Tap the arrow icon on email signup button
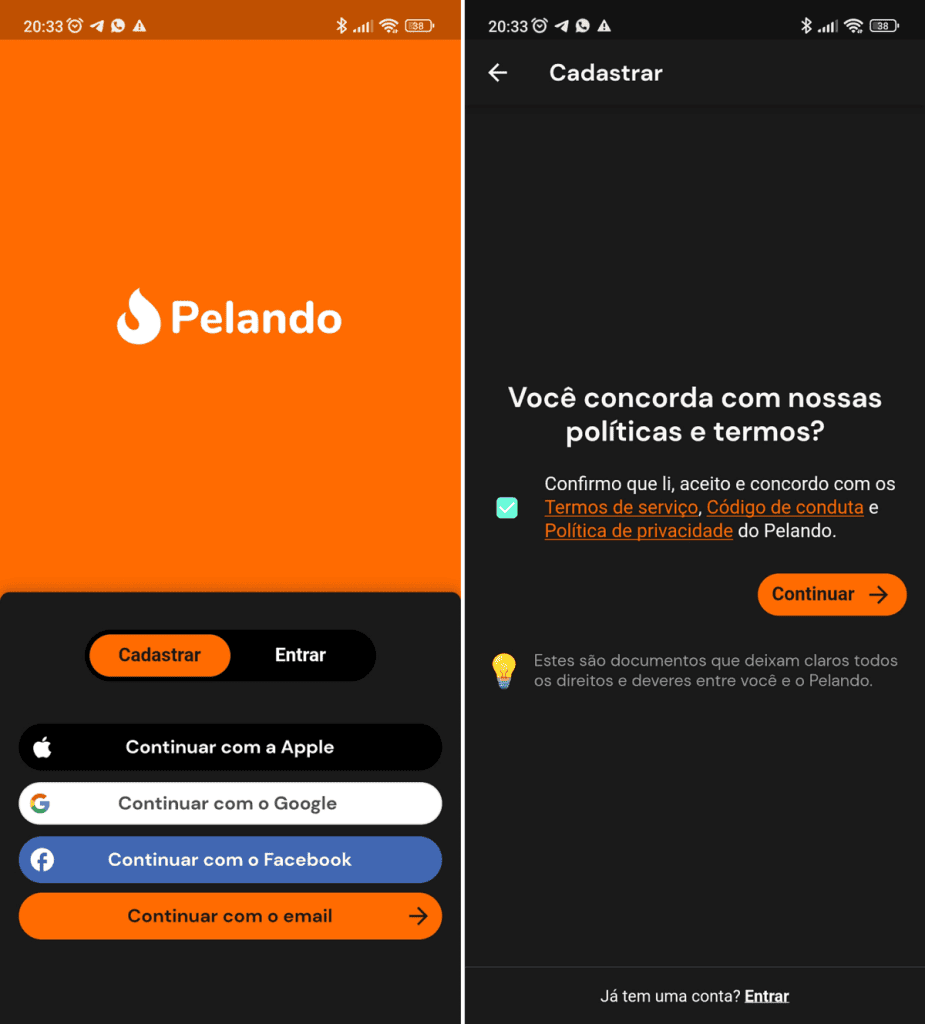Screen dimensions: 925x1024 point(420,916)
